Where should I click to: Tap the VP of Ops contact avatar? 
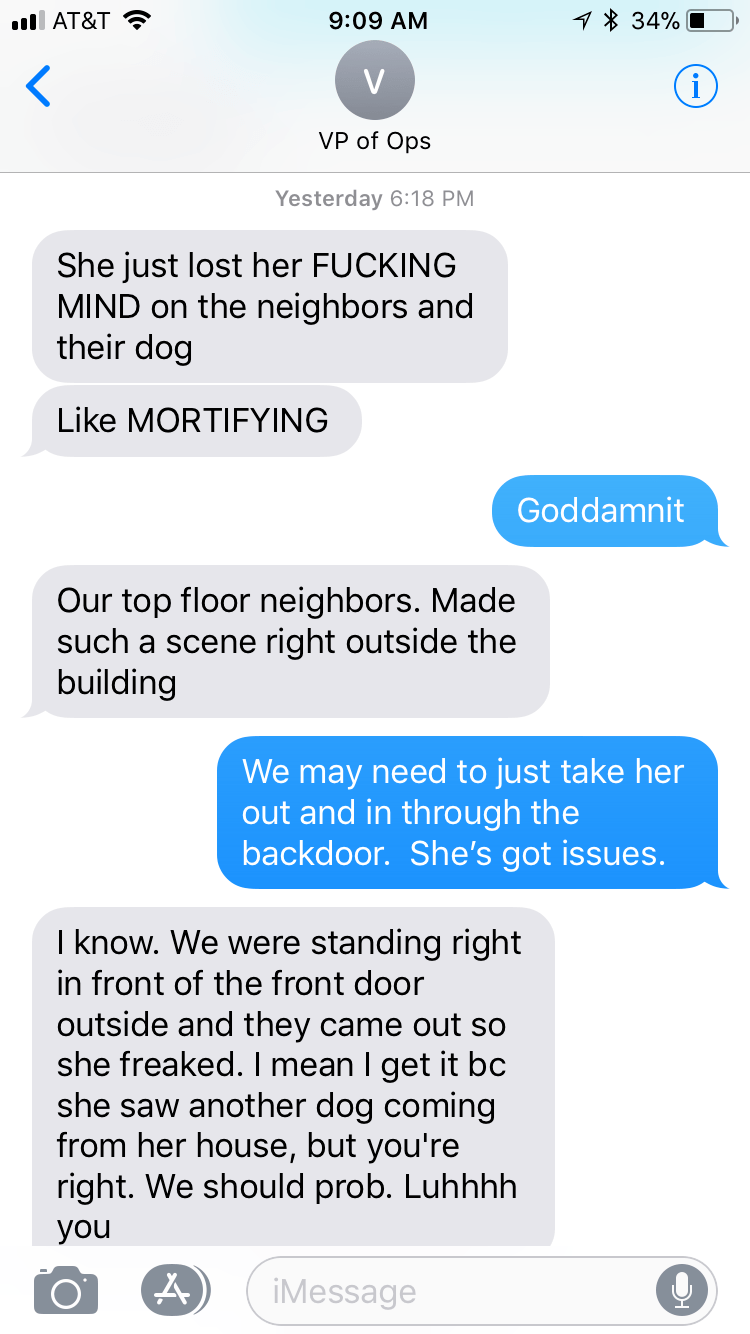tap(374, 84)
